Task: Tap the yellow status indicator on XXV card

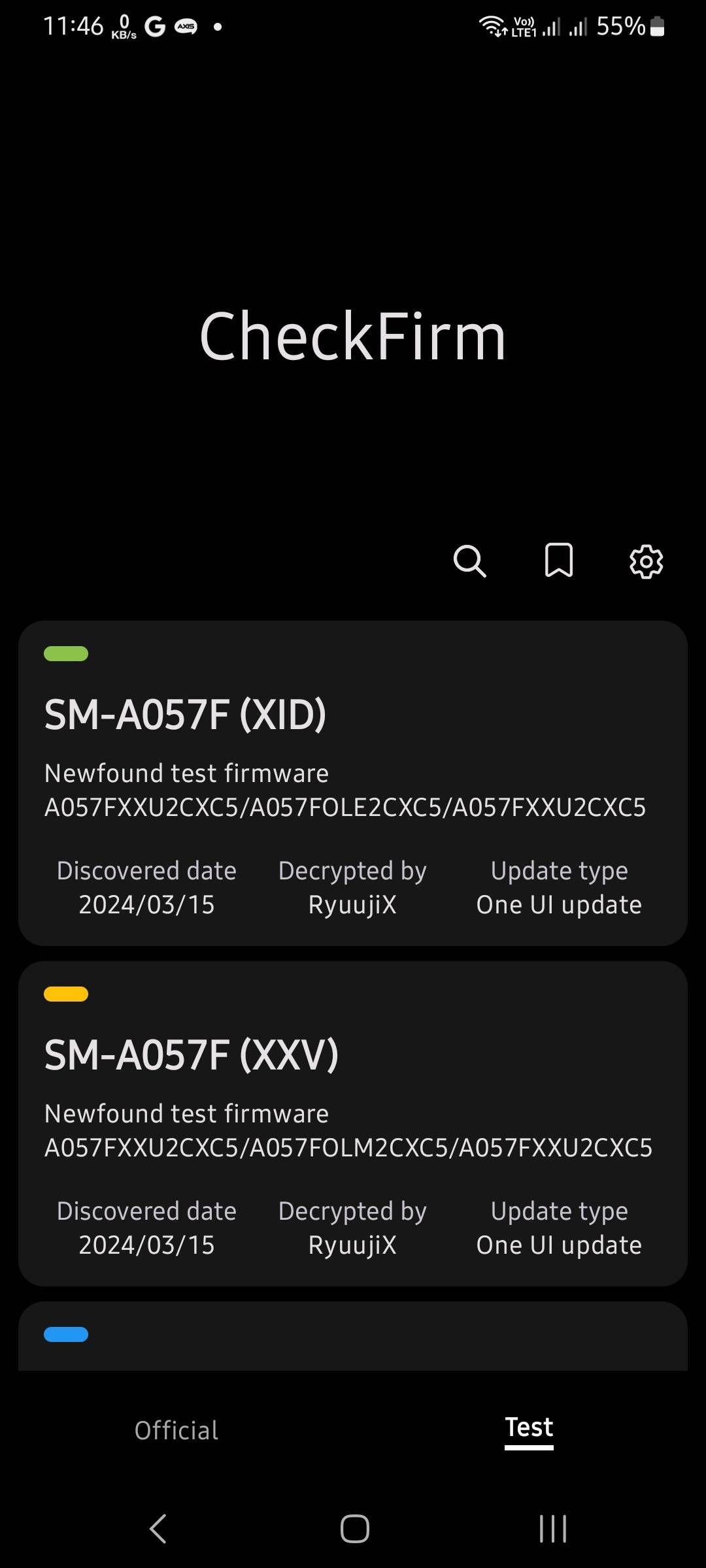Action: (66, 994)
